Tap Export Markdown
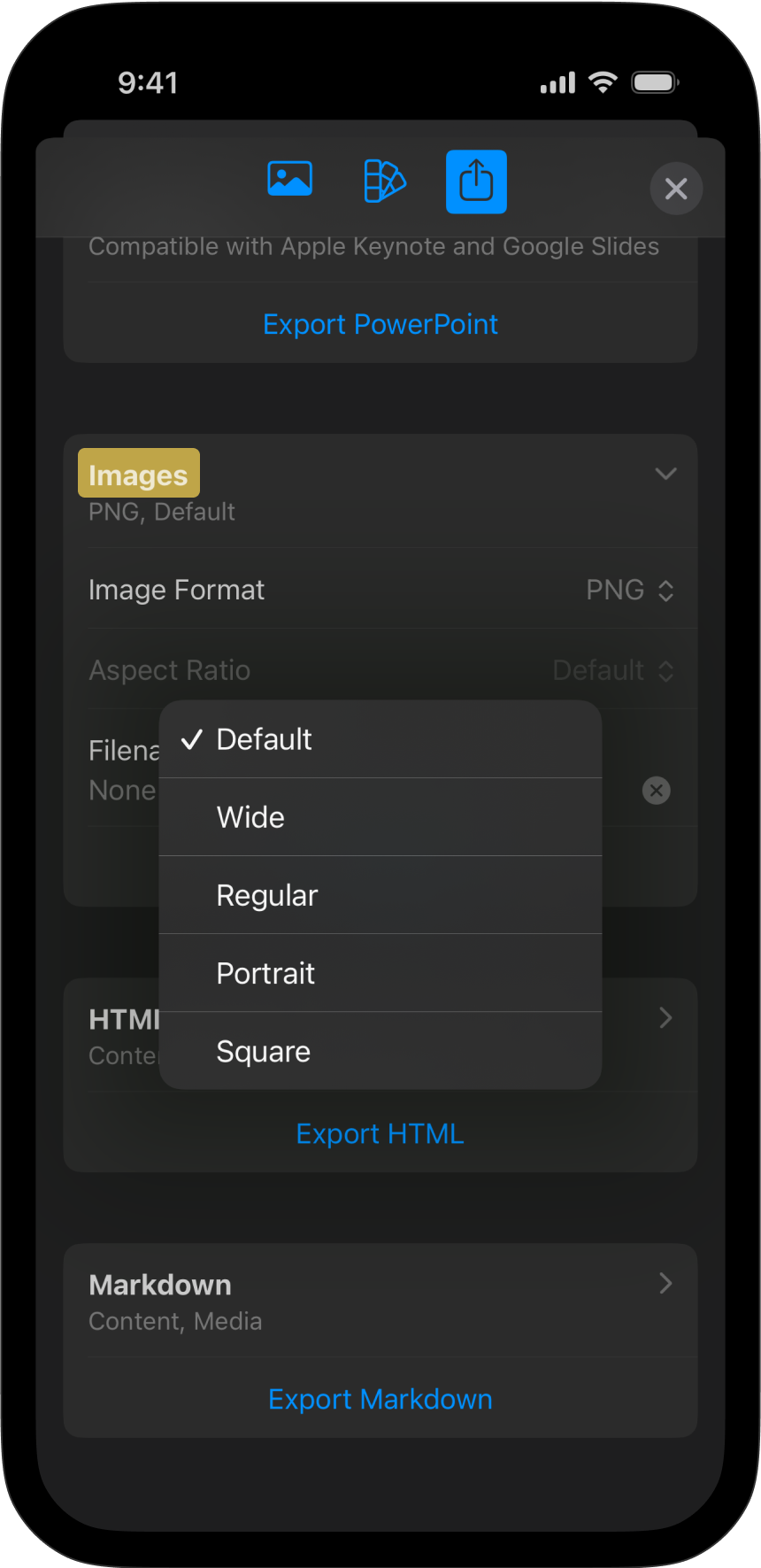This screenshot has height=1568, width=761. (x=380, y=1399)
